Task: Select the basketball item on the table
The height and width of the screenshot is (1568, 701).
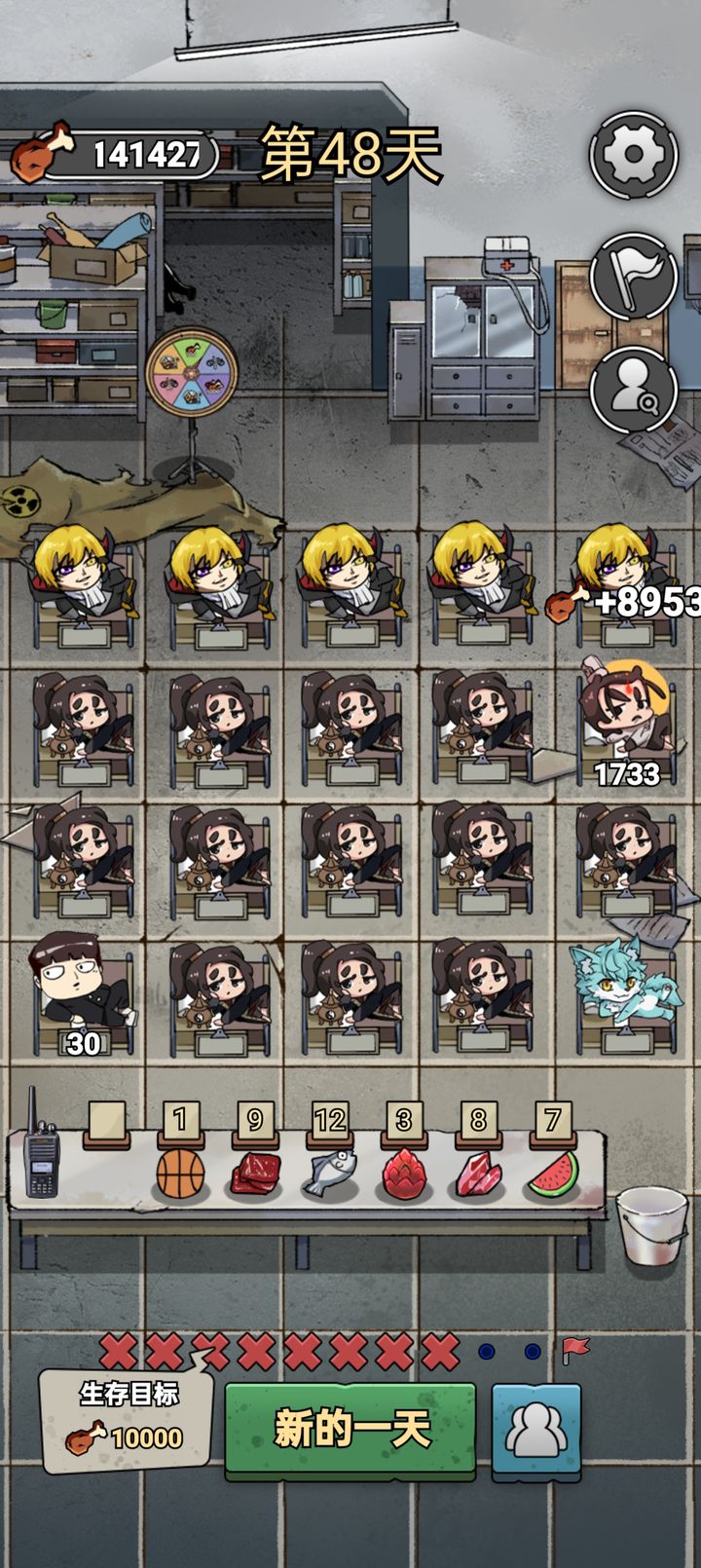Action: pyautogui.click(x=181, y=1174)
